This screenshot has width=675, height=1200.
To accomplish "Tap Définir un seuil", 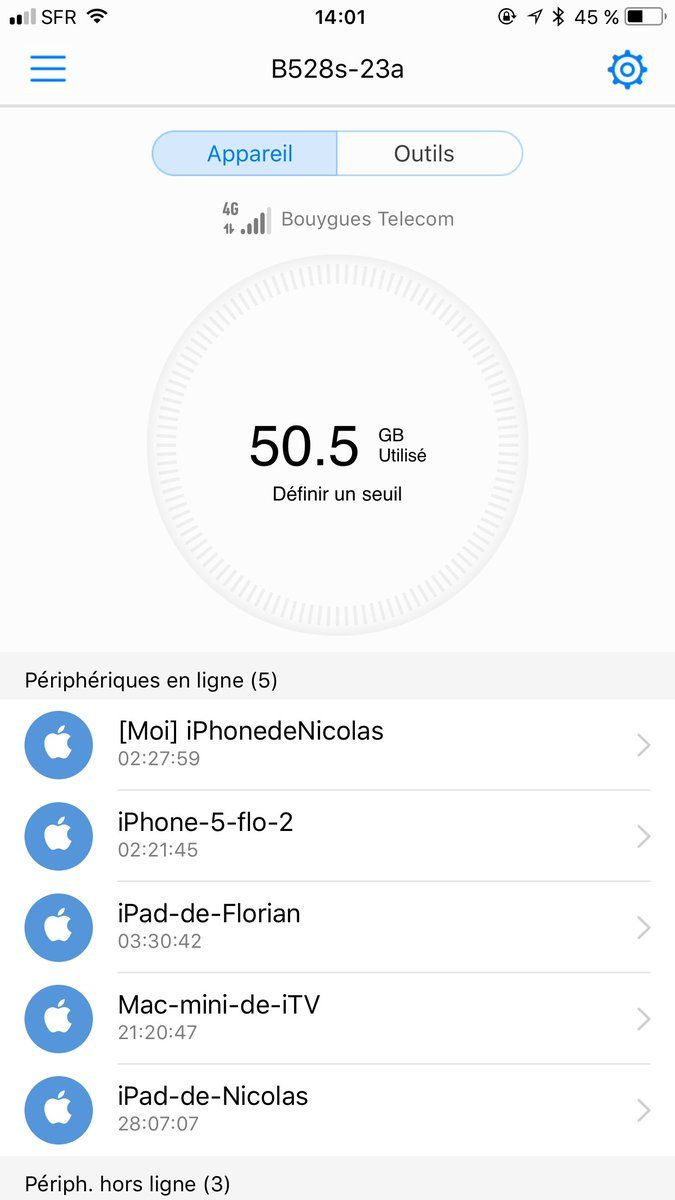I will 337,494.
